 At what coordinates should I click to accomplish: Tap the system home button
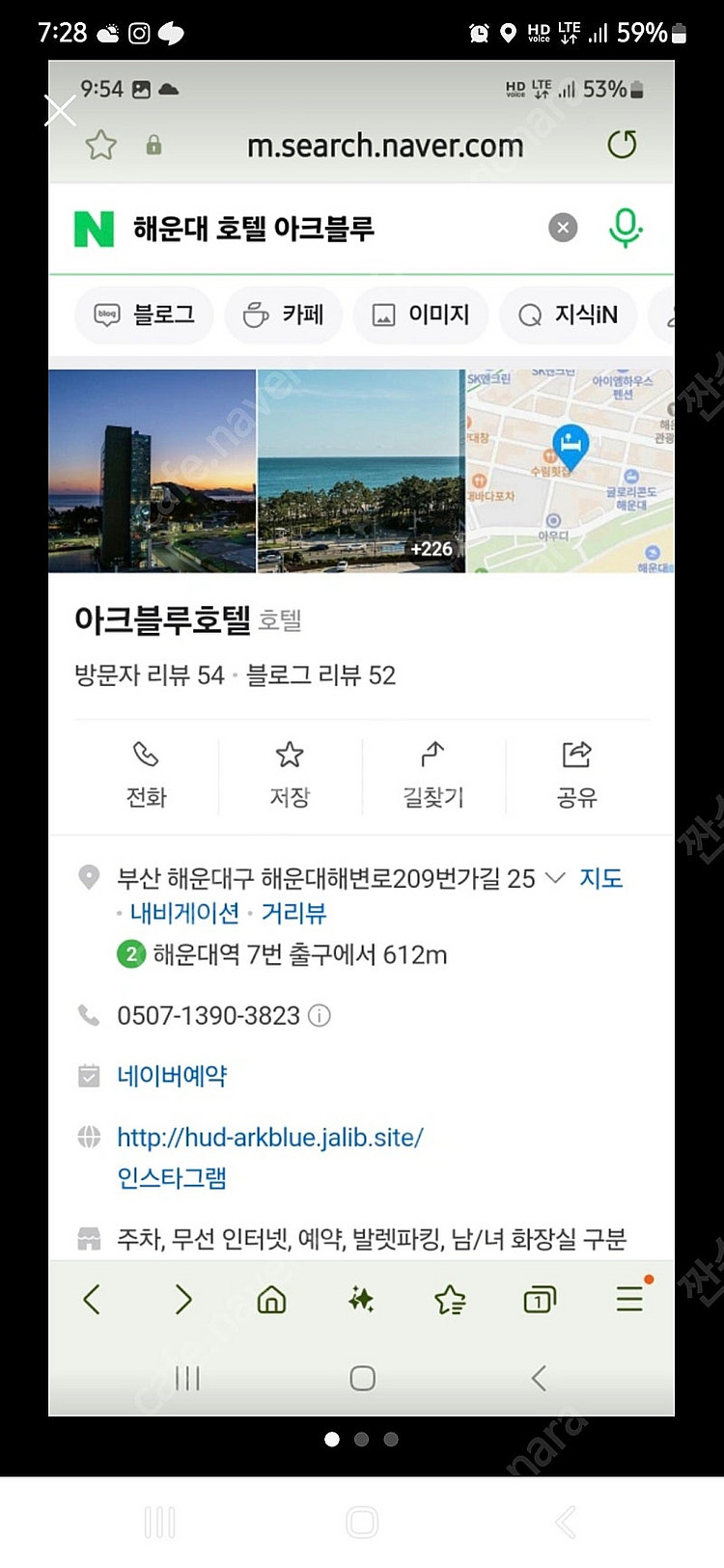[362, 1522]
